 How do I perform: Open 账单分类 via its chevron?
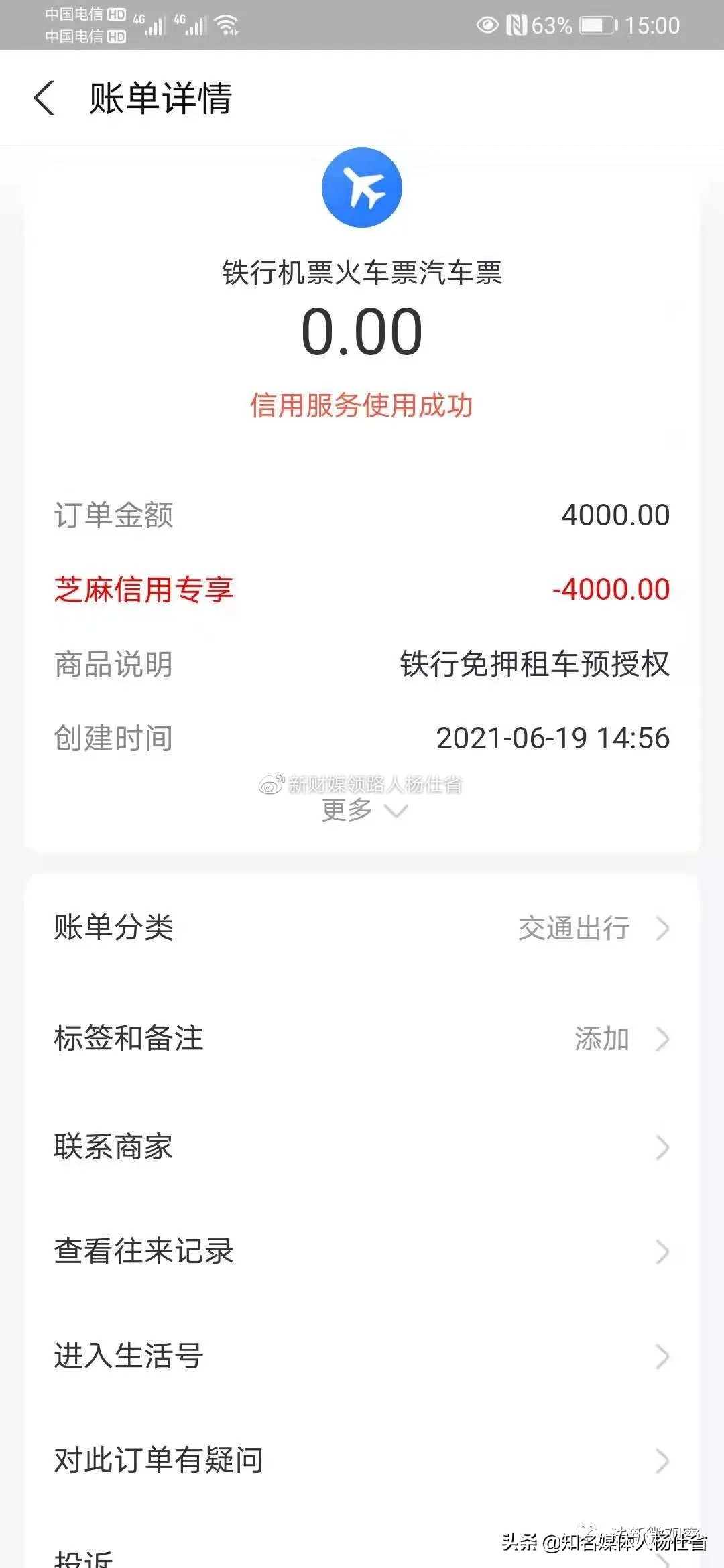click(x=664, y=928)
